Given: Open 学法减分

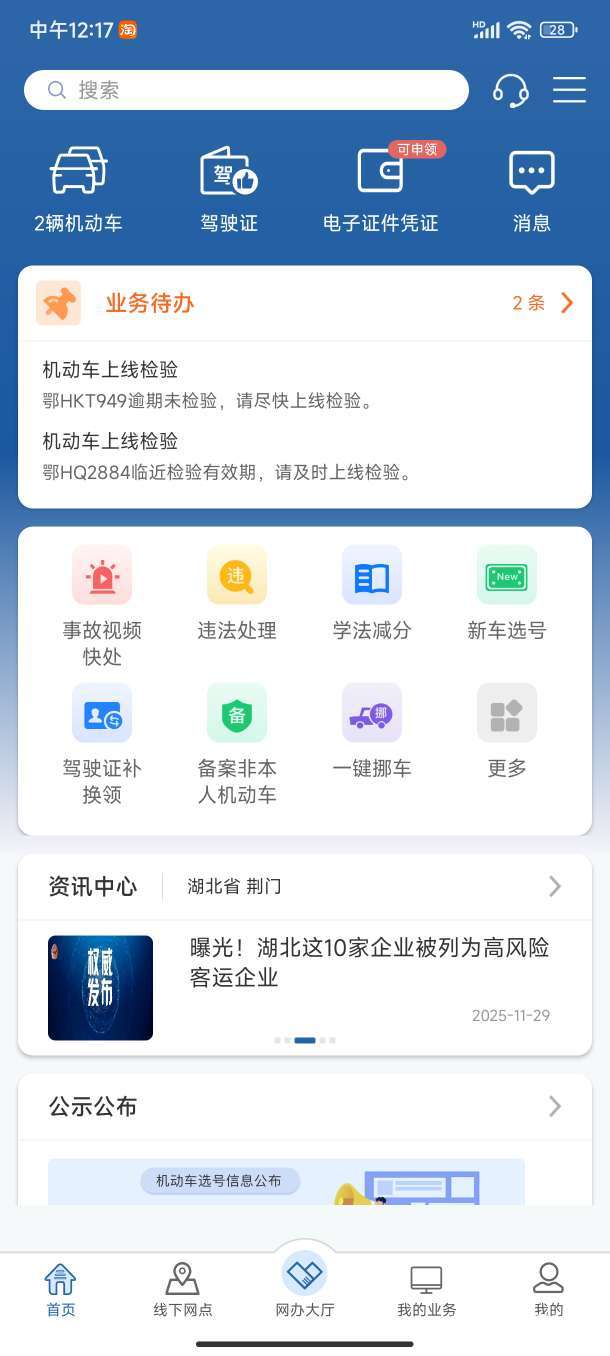Looking at the screenshot, I should (372, 595).
